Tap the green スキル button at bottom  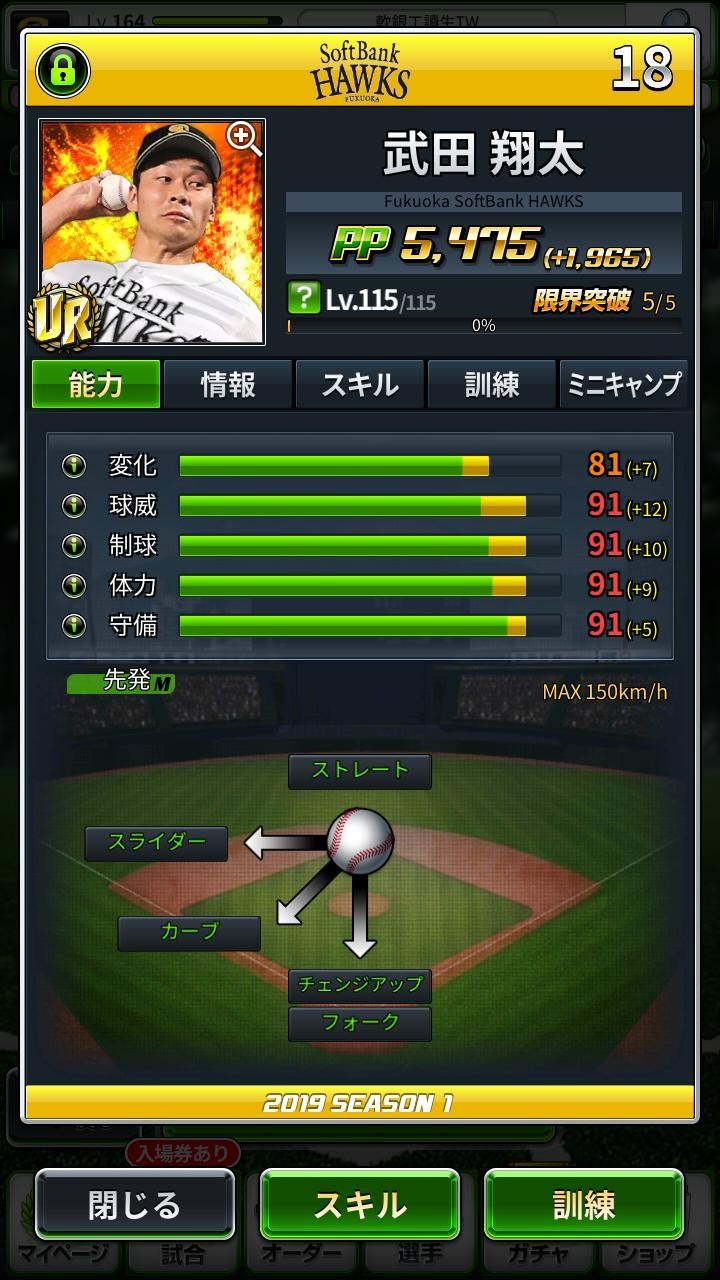click(x=360, y=1205)
